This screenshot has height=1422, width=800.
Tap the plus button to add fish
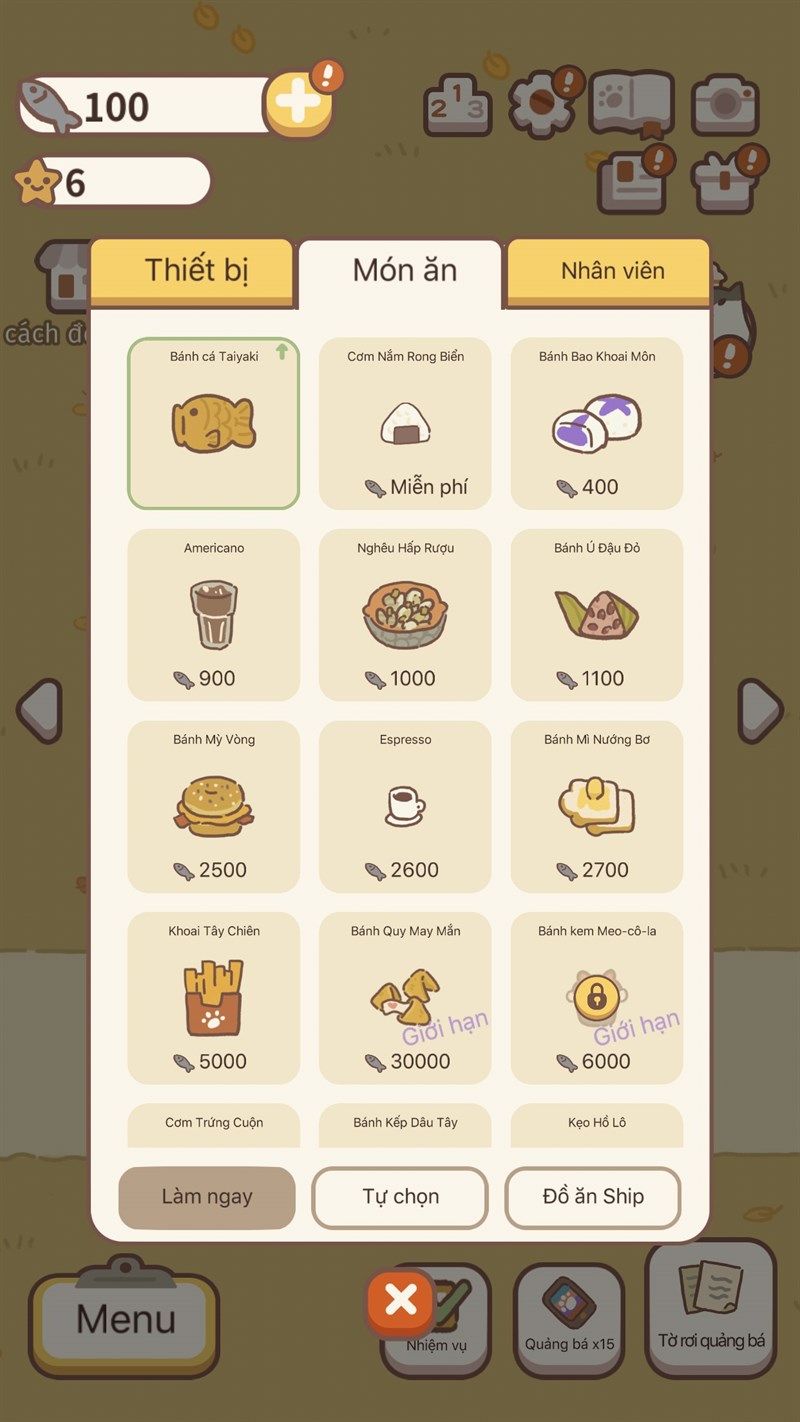tap(297, 103)
